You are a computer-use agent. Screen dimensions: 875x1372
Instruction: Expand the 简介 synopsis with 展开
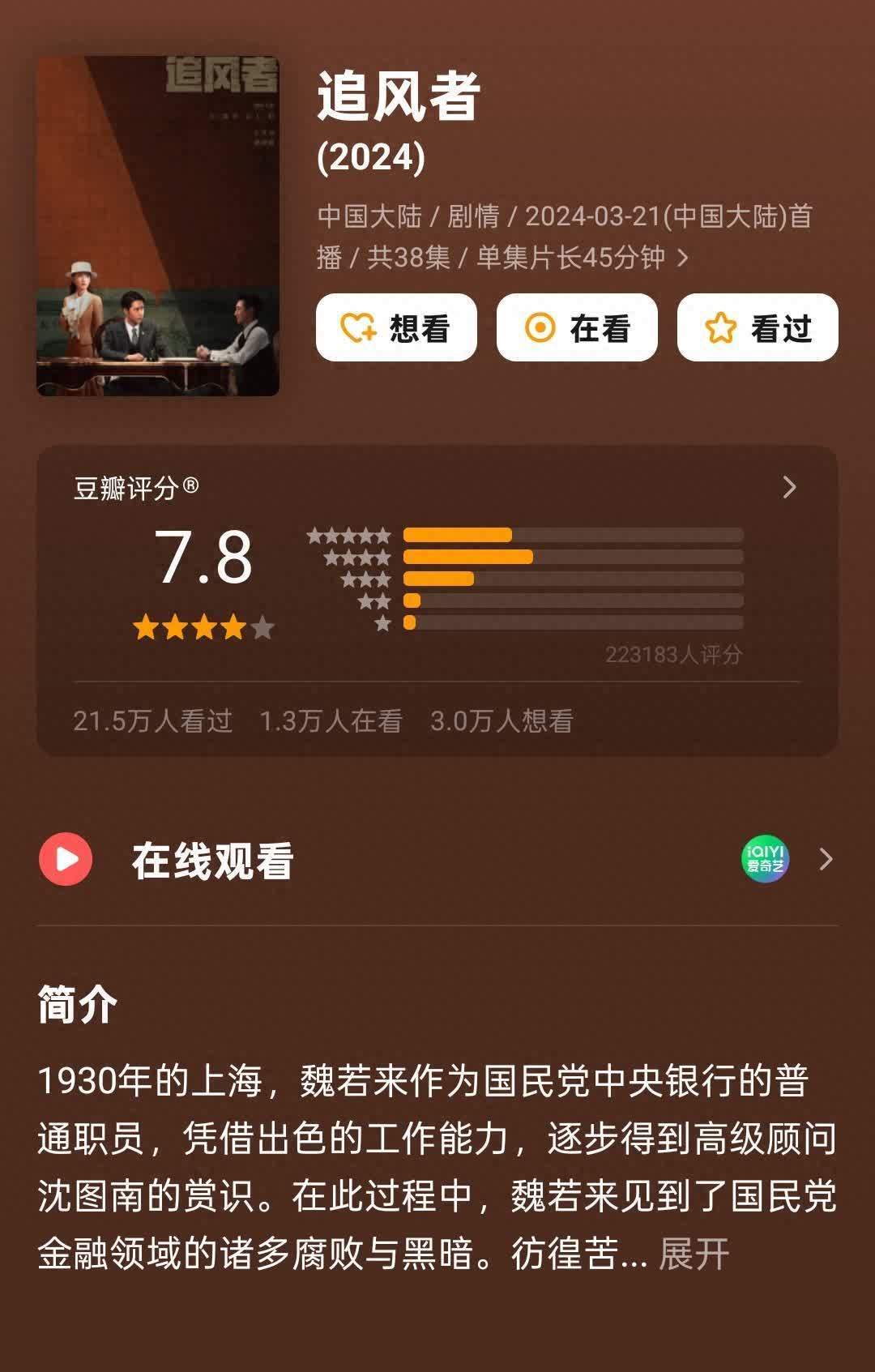click(x=694, y=1254)
